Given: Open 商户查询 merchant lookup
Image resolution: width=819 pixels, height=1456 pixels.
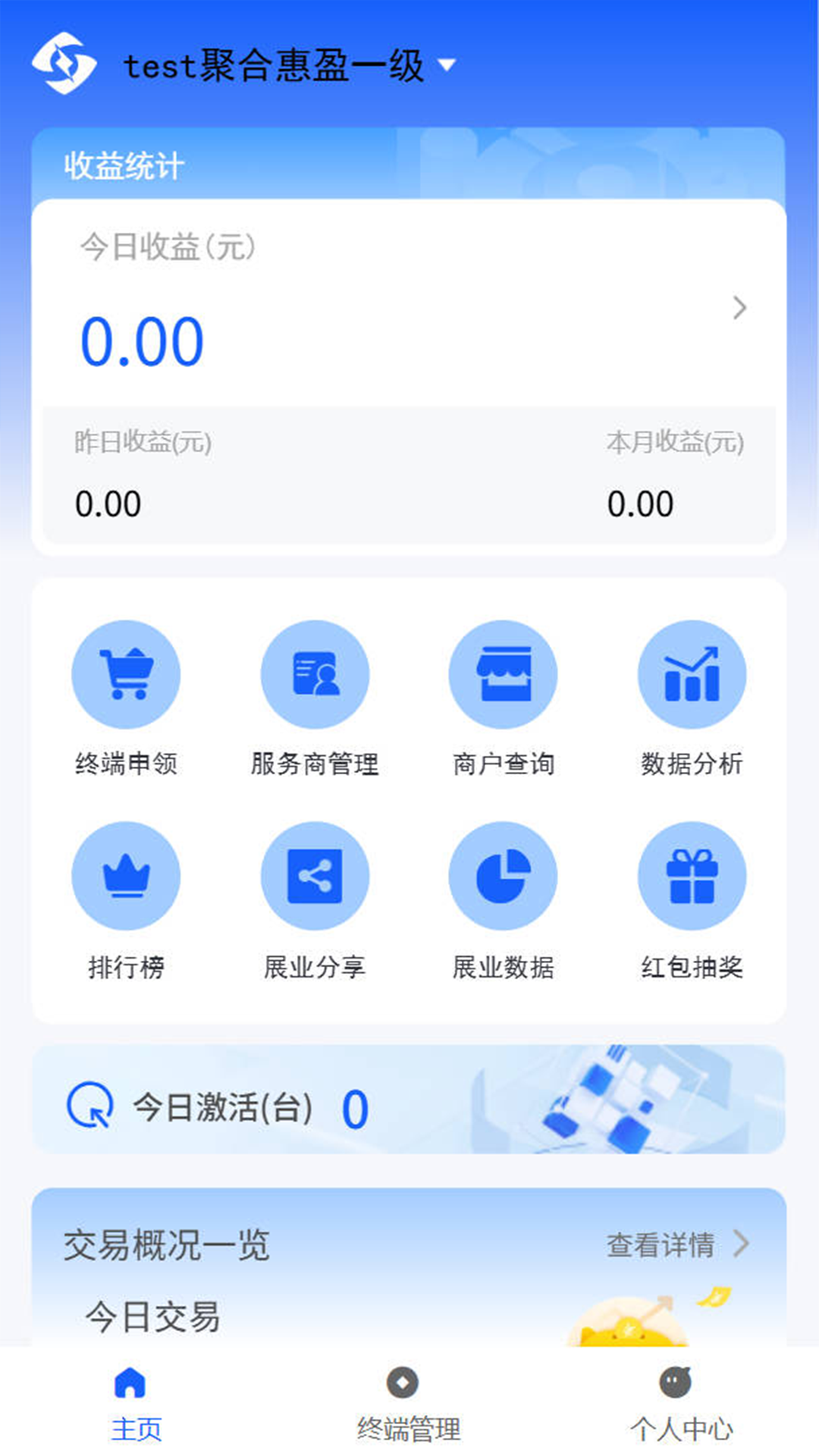Looking at the screenshot, I should 503,675.
